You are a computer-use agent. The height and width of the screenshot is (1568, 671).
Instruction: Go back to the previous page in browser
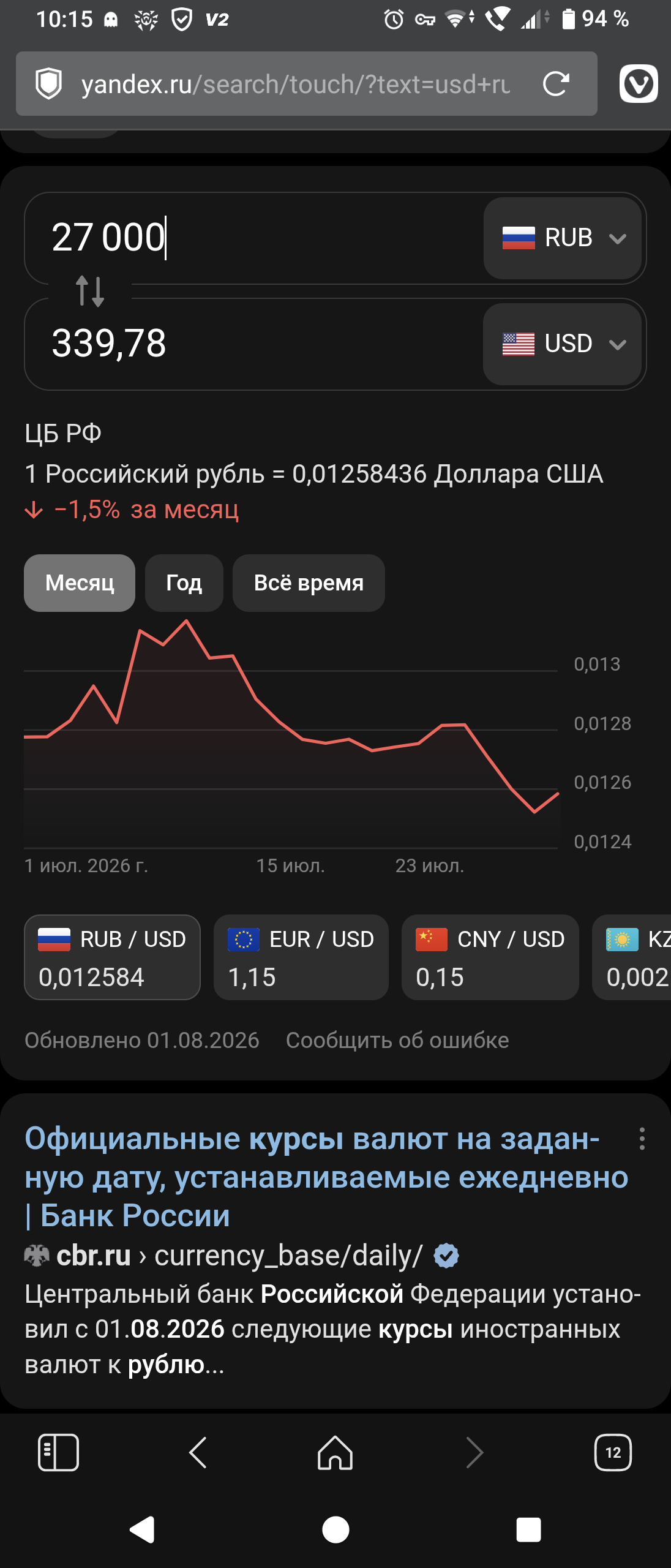coord(198,1452)
